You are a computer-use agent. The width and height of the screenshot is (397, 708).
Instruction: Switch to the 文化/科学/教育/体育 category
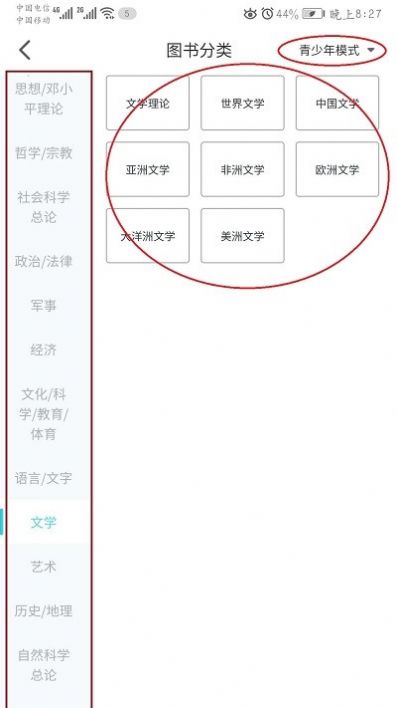(44, 414)
